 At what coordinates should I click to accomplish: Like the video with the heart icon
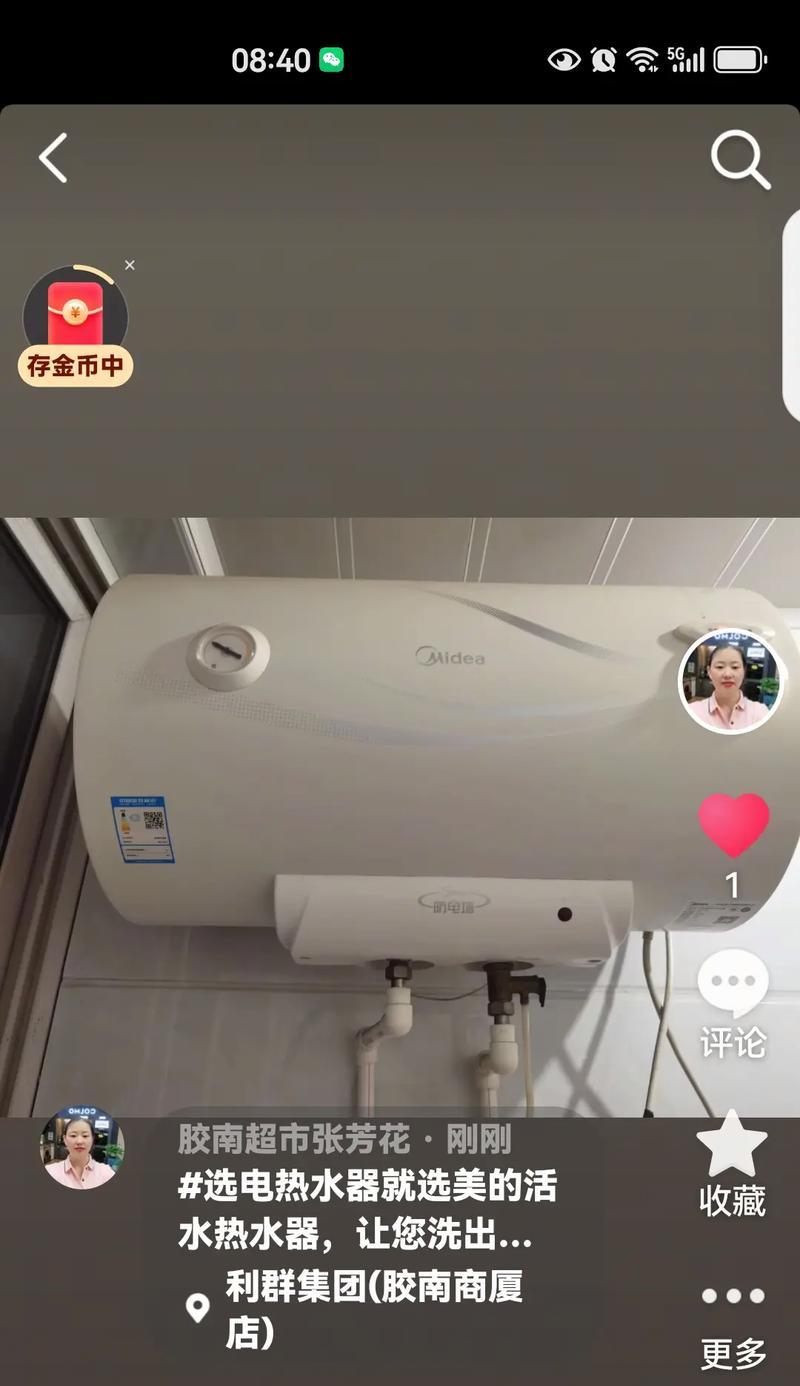[733, 825]
